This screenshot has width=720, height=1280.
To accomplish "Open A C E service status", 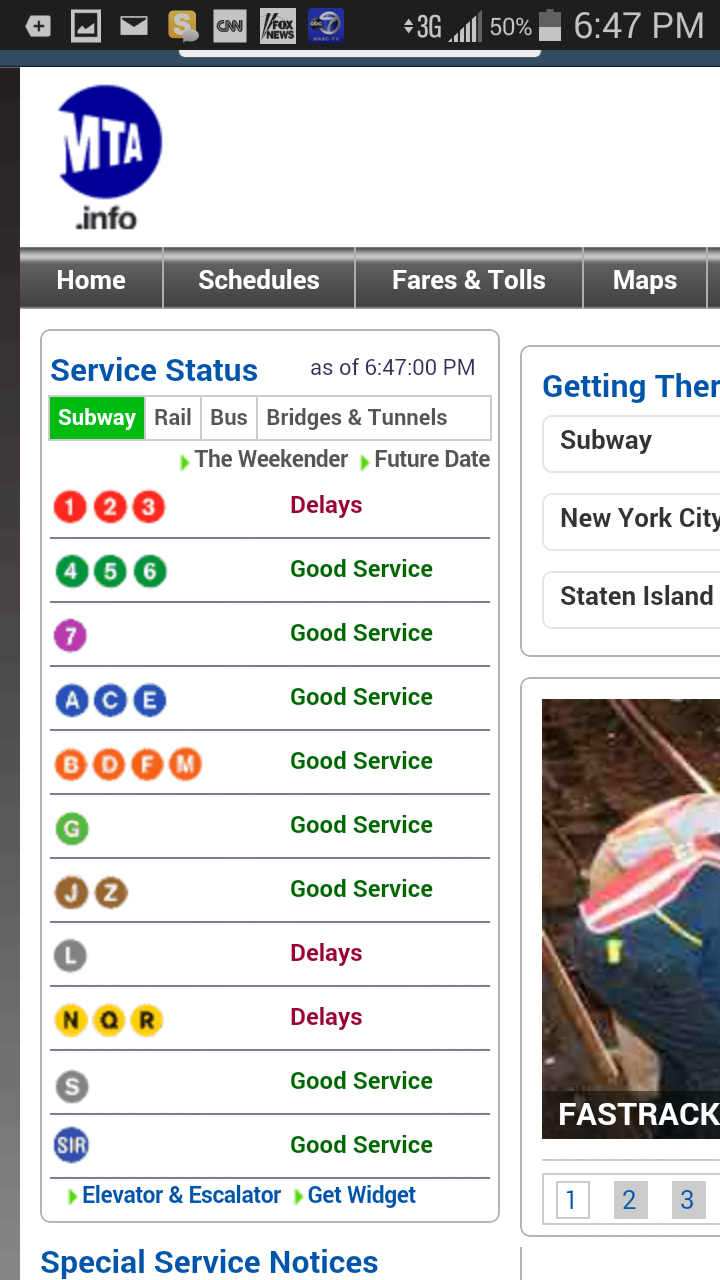I will click(361, 697).
